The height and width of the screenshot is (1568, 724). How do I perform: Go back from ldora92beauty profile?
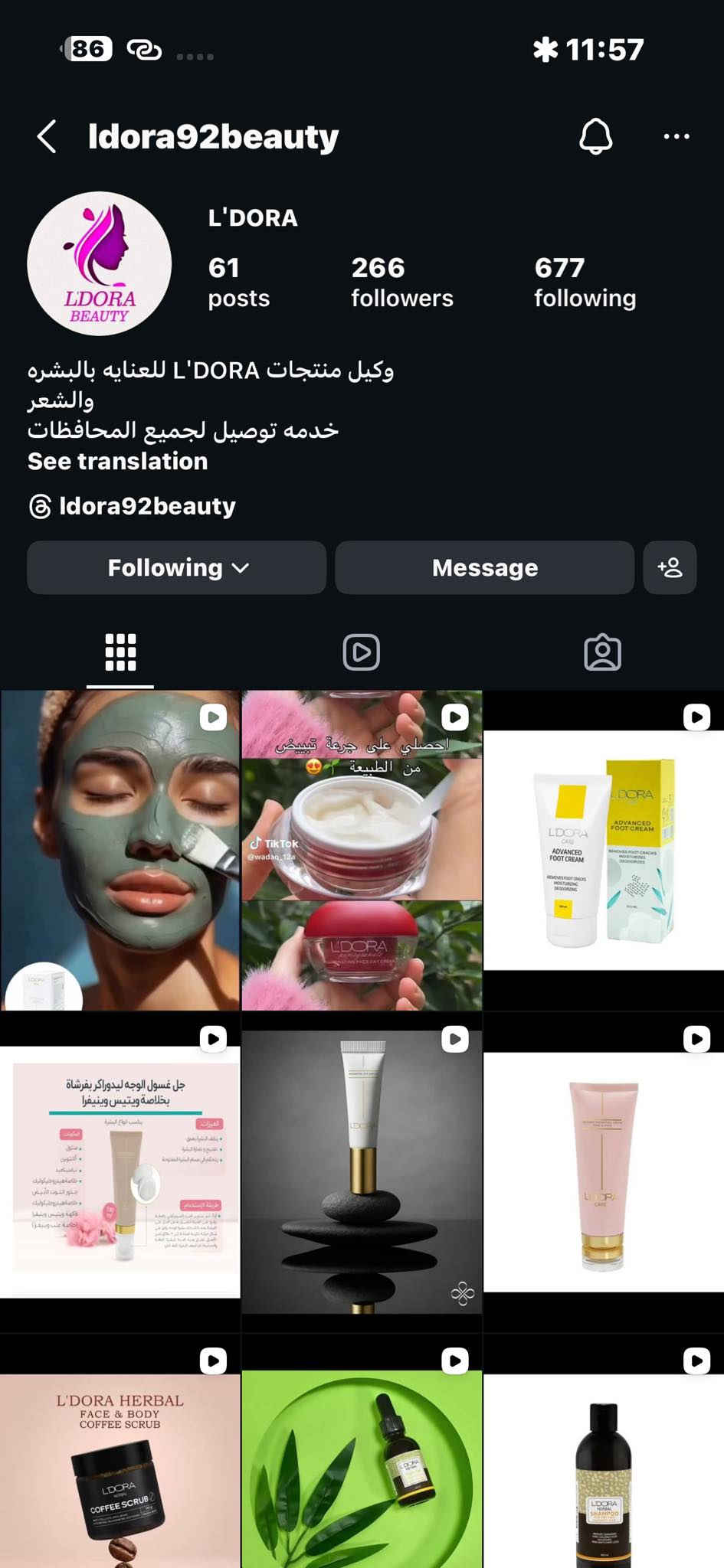[x=48, y=137]
